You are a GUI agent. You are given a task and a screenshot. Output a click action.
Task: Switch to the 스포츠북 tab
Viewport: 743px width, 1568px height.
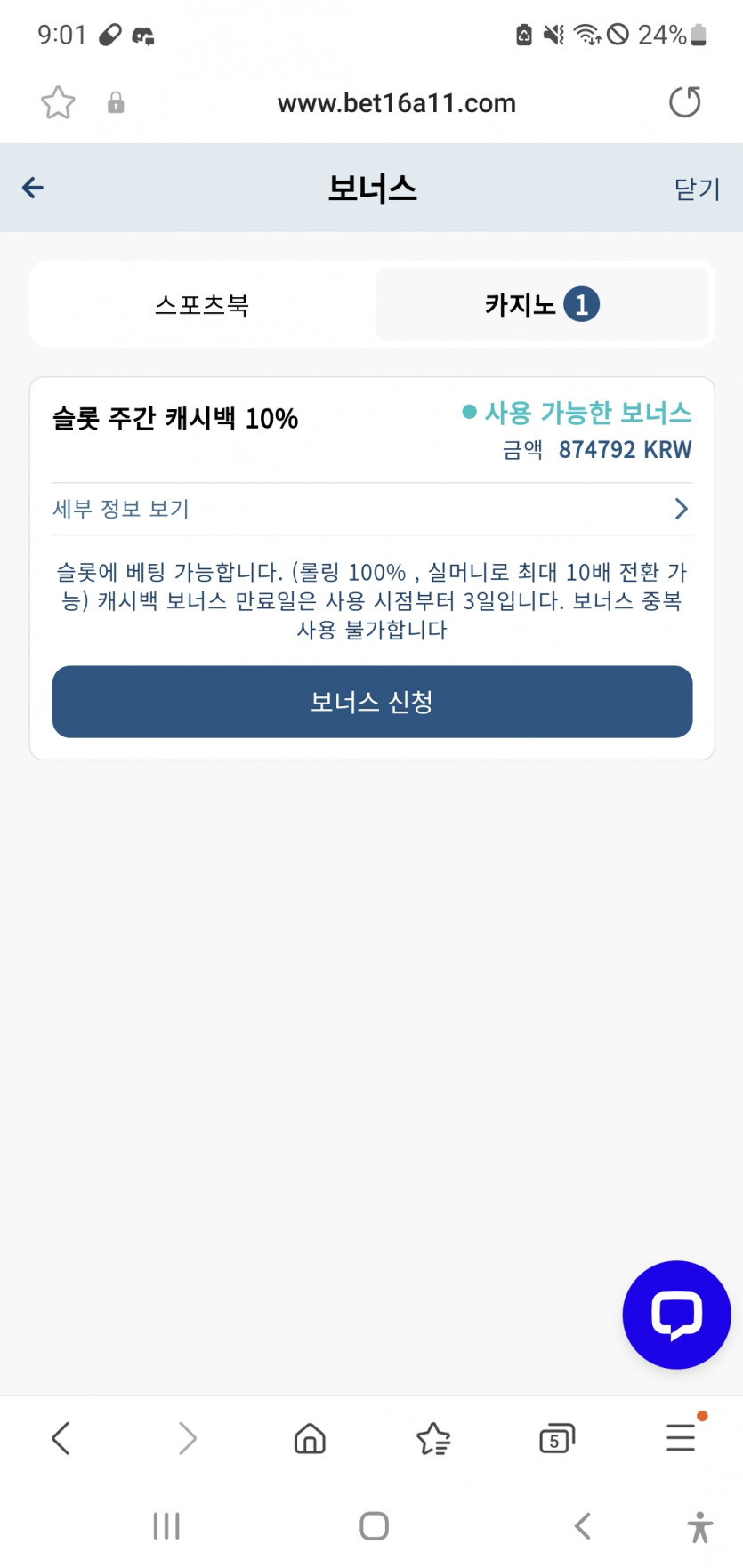pos(202,305)
